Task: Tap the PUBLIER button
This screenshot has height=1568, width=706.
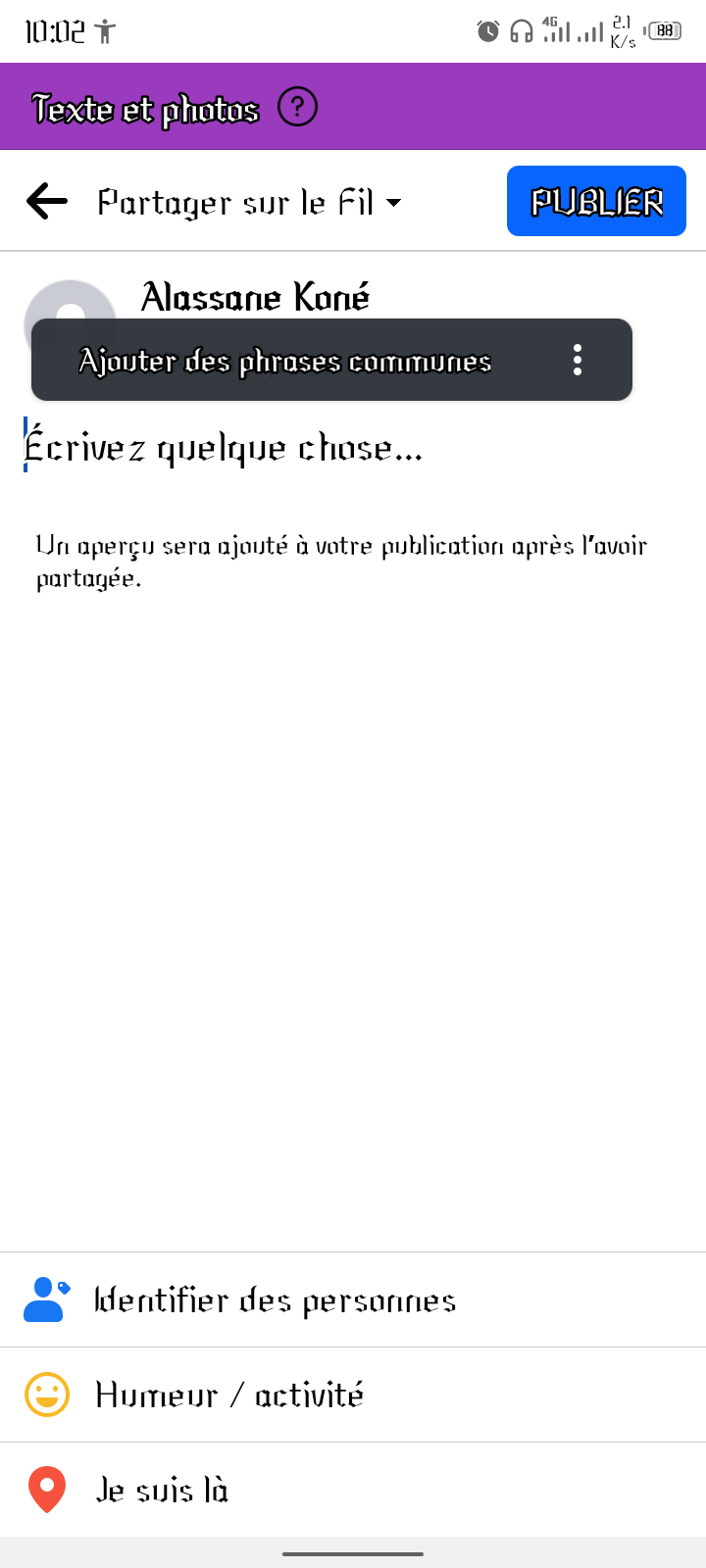Action: pyautogui.click(x=596, y=201)
